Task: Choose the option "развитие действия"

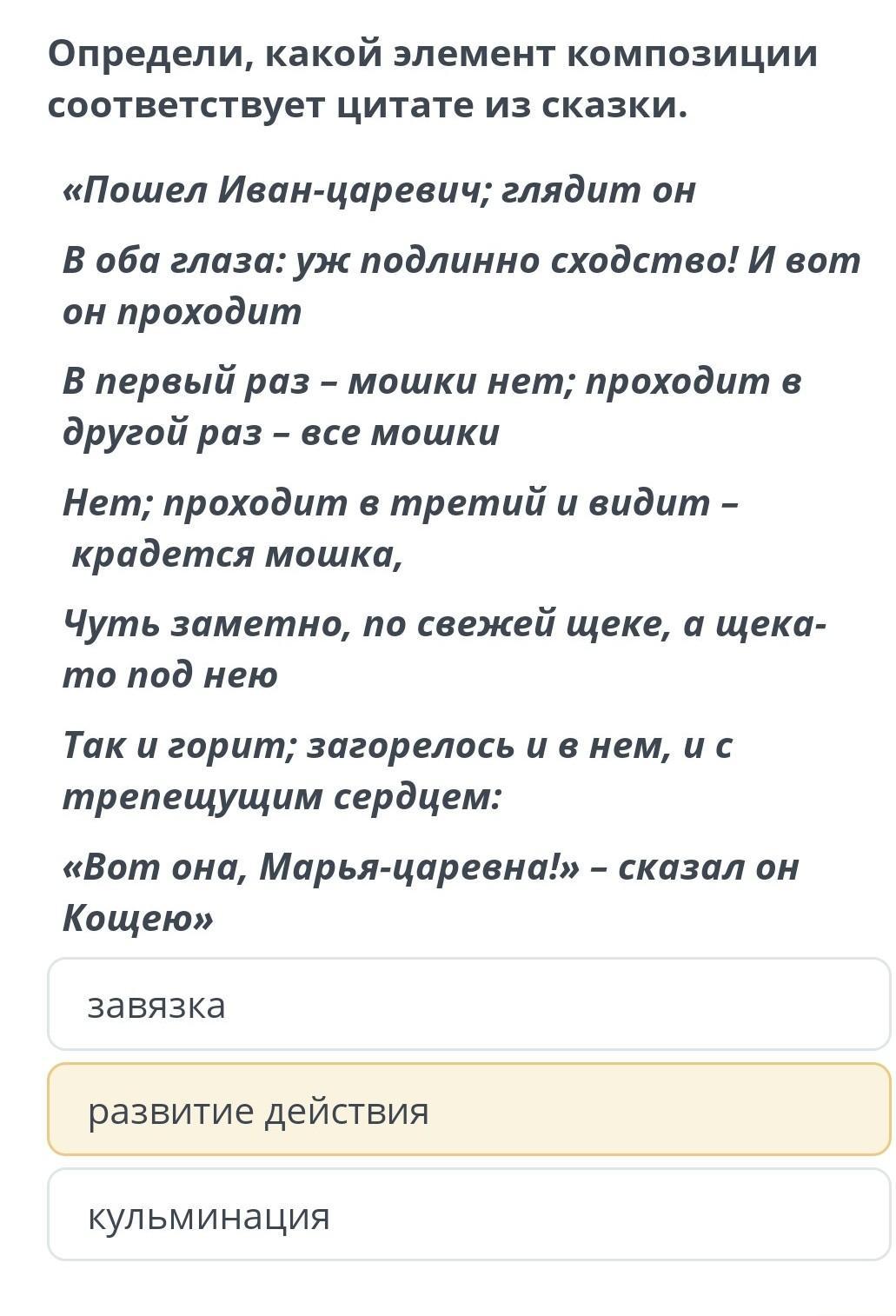Action: [469, 1110]
